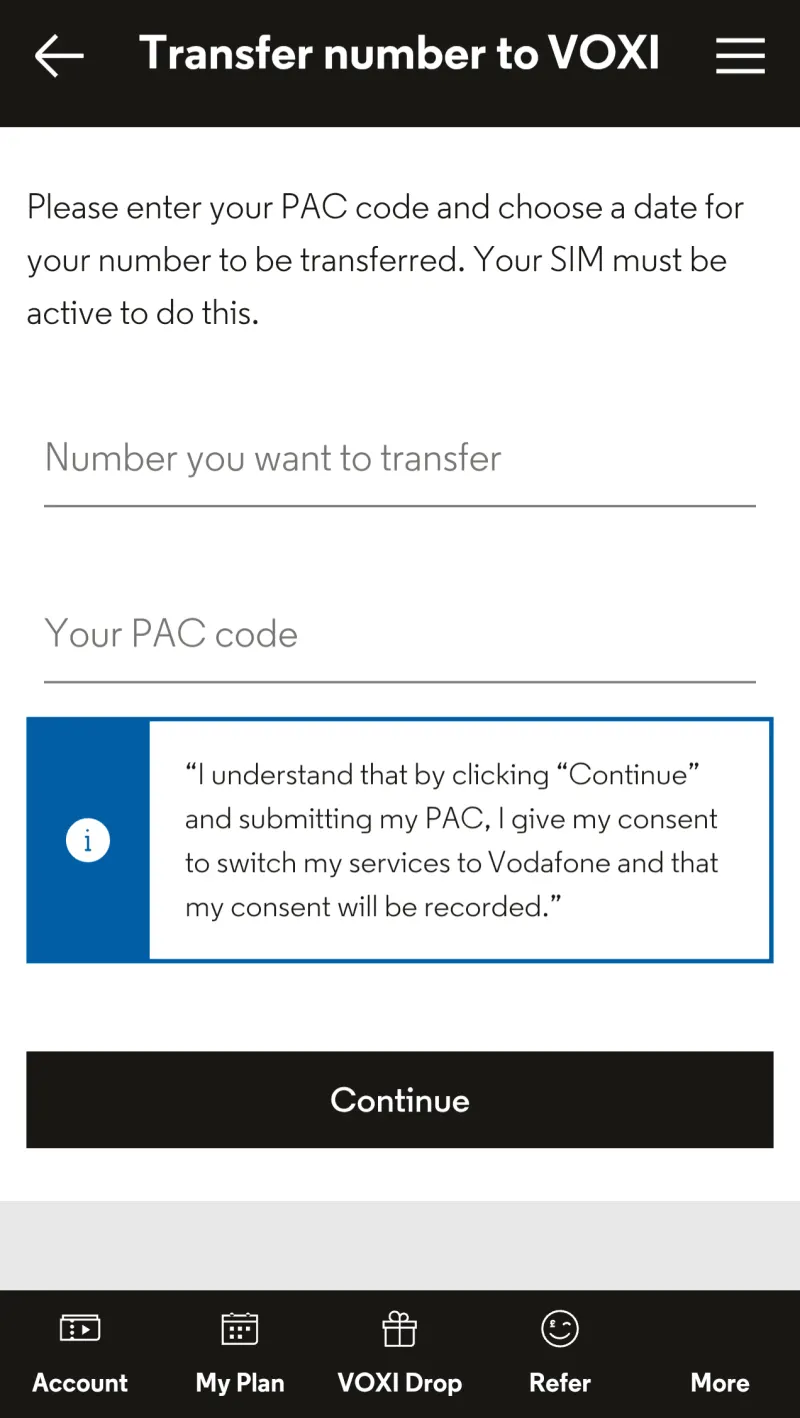
Task: Open the Refer tab
Action: (560, 1353)
